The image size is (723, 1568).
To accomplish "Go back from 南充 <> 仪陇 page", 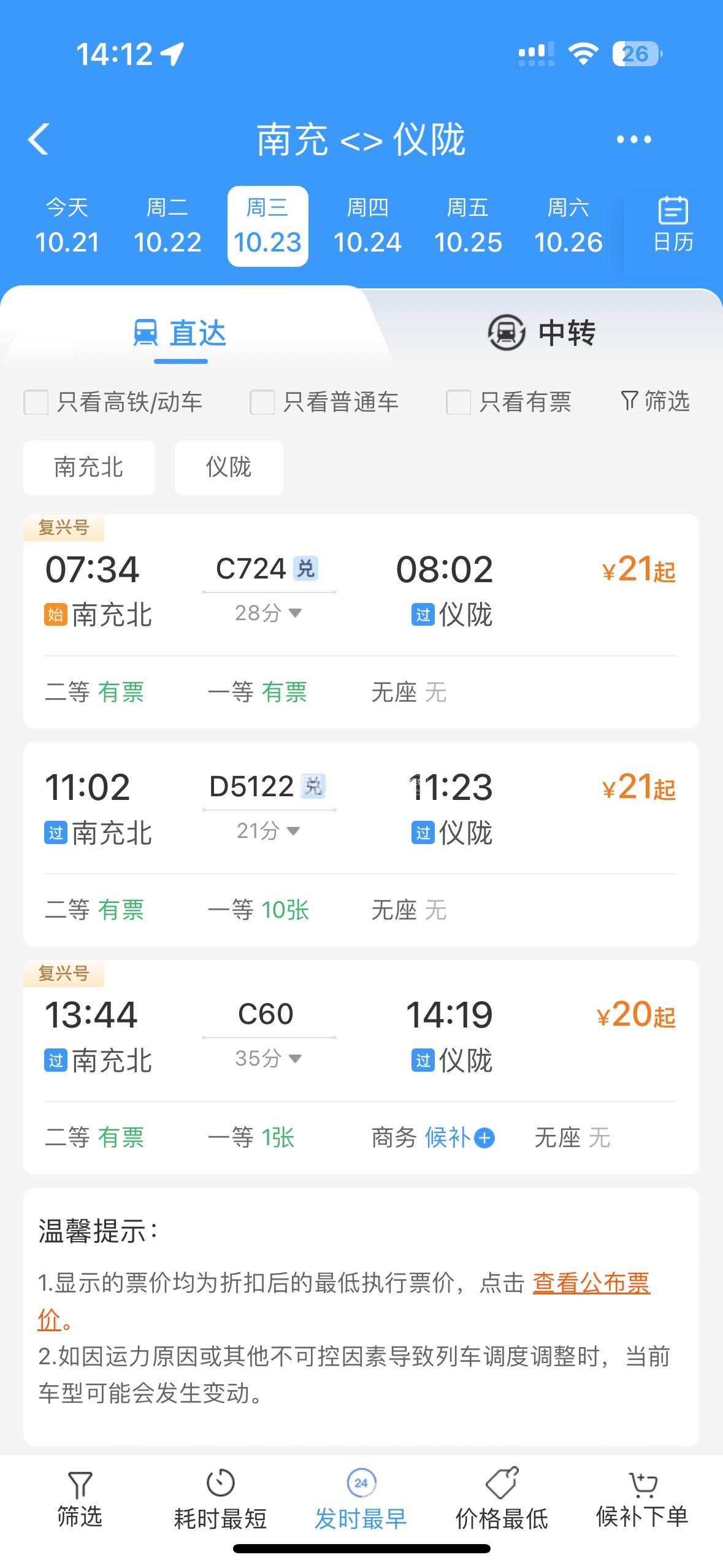I will coord(39,139).
